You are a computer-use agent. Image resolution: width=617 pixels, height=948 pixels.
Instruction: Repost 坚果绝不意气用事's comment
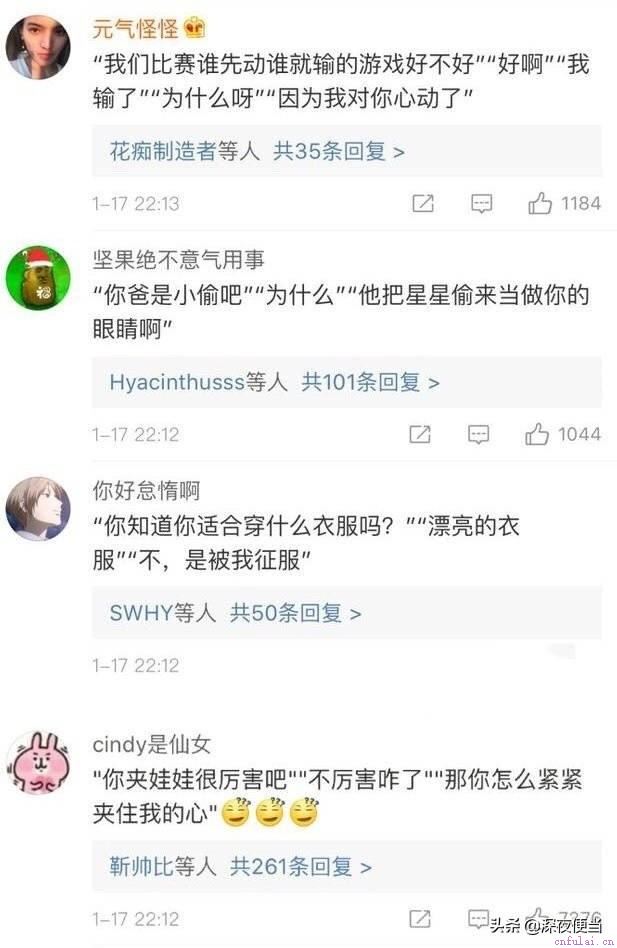click(x=421, y=435)
